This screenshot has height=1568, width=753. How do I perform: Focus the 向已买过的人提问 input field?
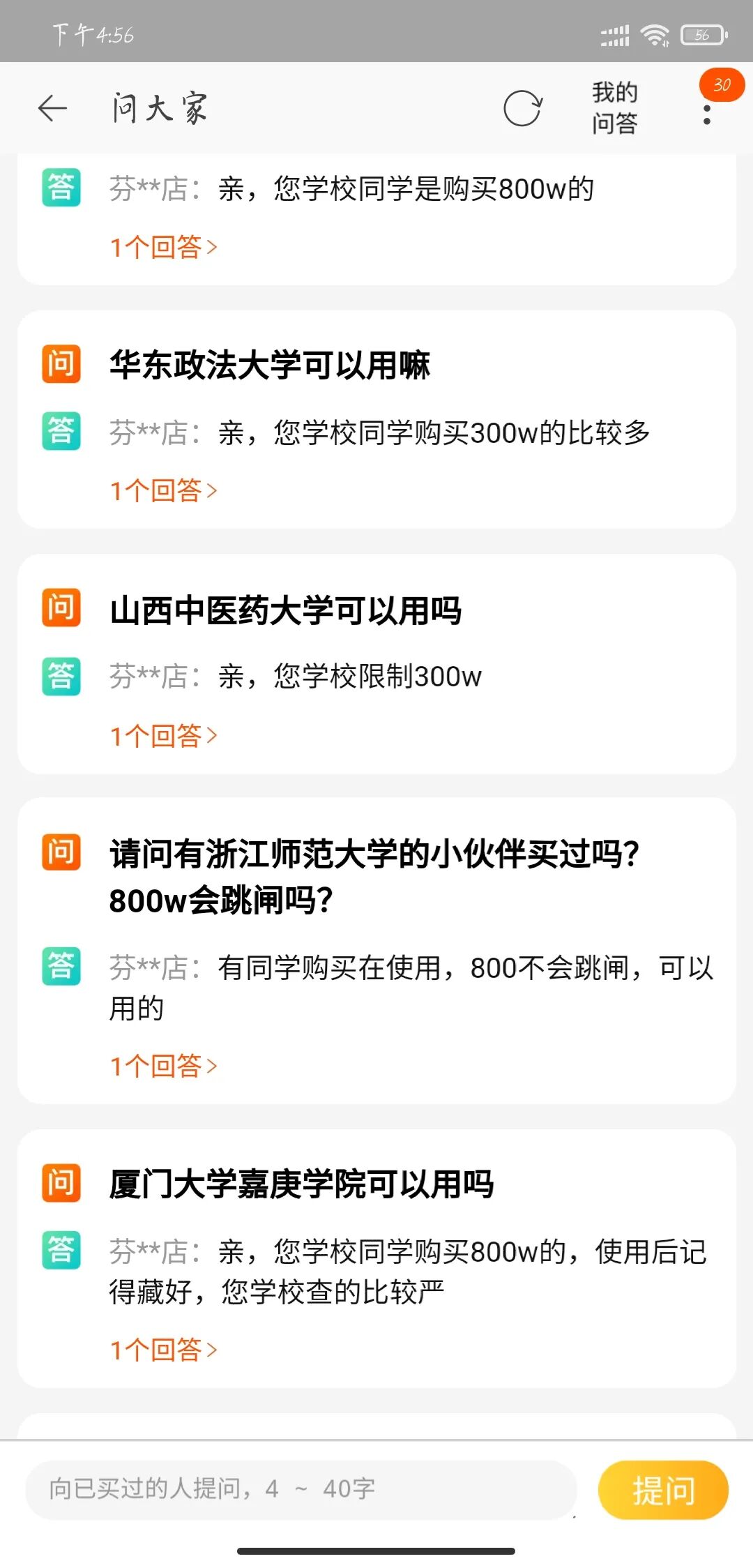point(301,1488)
